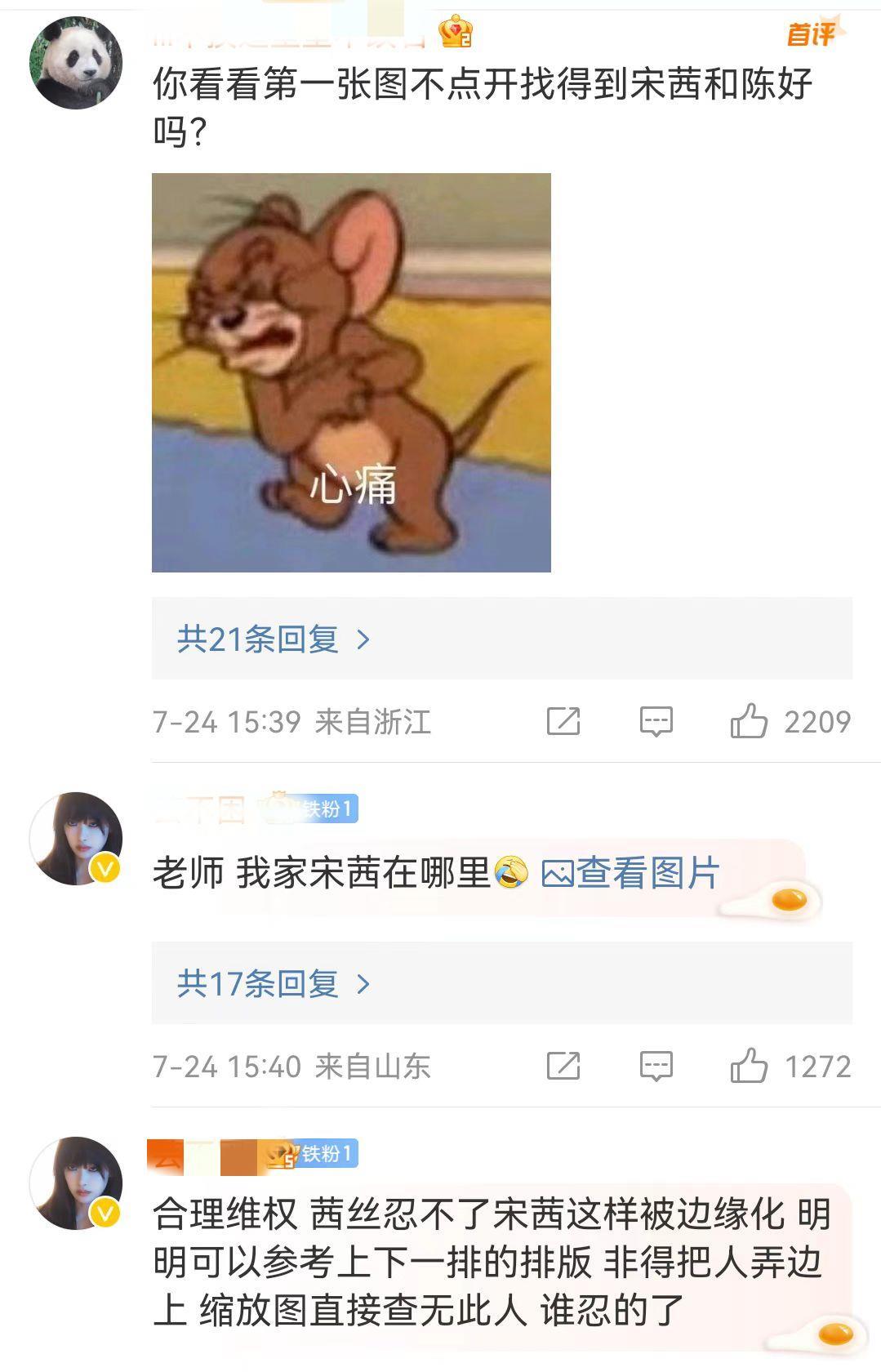
Task: Open avatar of the 合理维权 commenter
Action: click(x=75, y=1183)
